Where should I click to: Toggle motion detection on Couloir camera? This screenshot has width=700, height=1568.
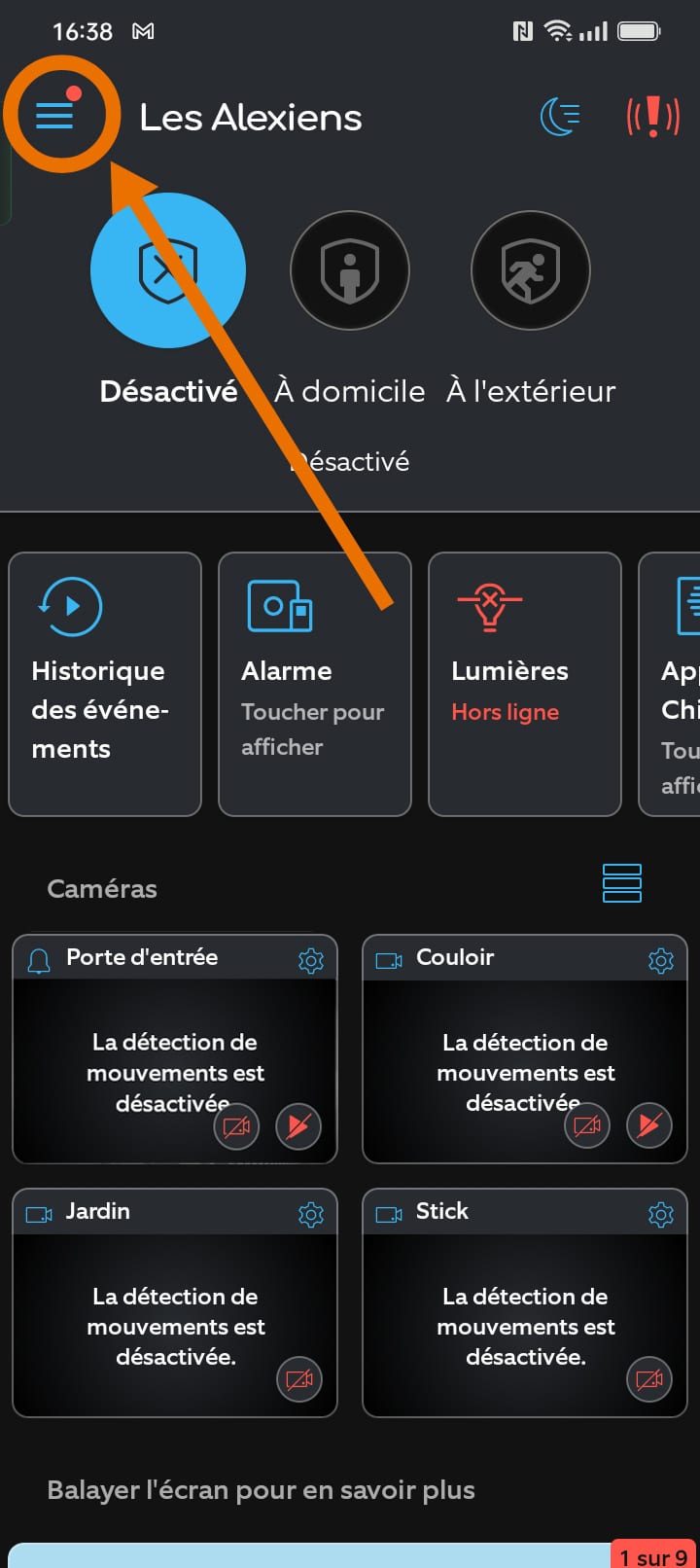click(587, 1126)
